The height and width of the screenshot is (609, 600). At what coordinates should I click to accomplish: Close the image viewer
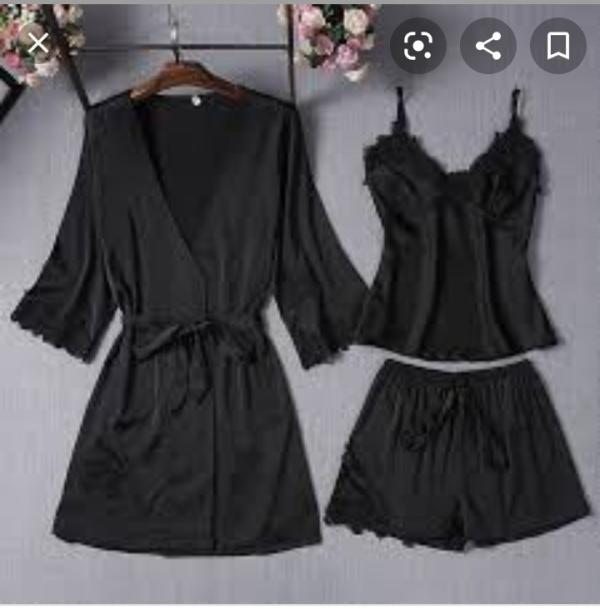[x=38, y=43]
